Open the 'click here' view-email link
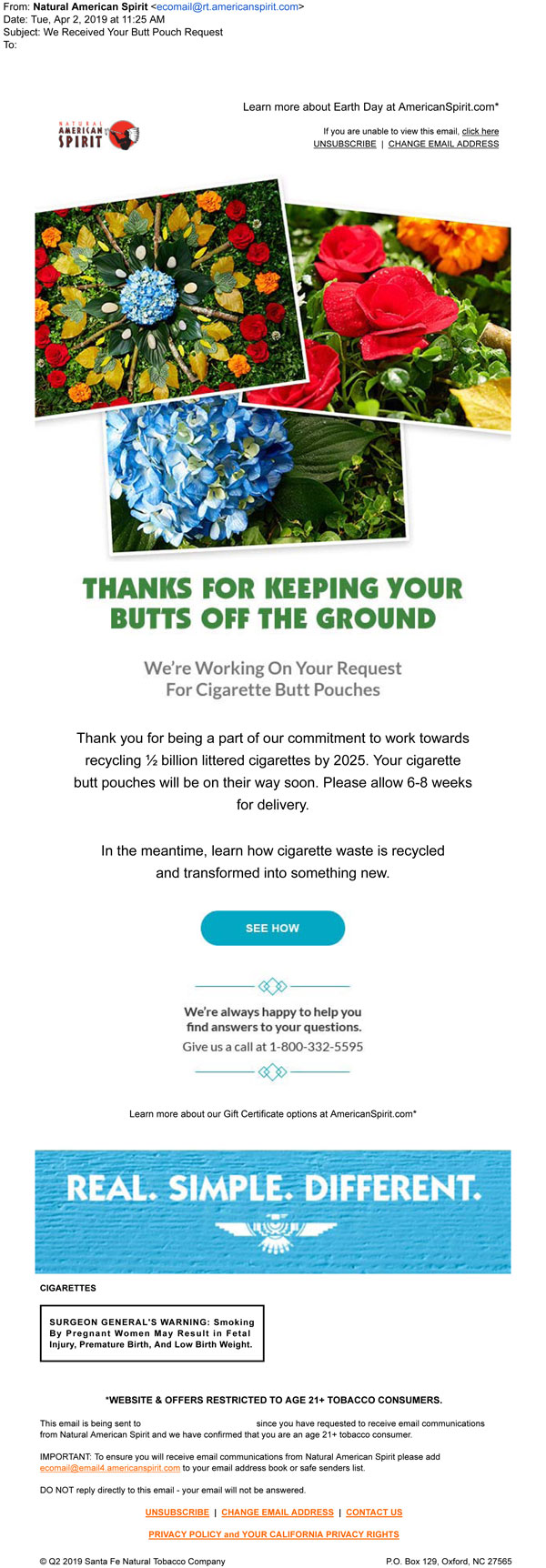The image size is (546, 1568). 480,131
